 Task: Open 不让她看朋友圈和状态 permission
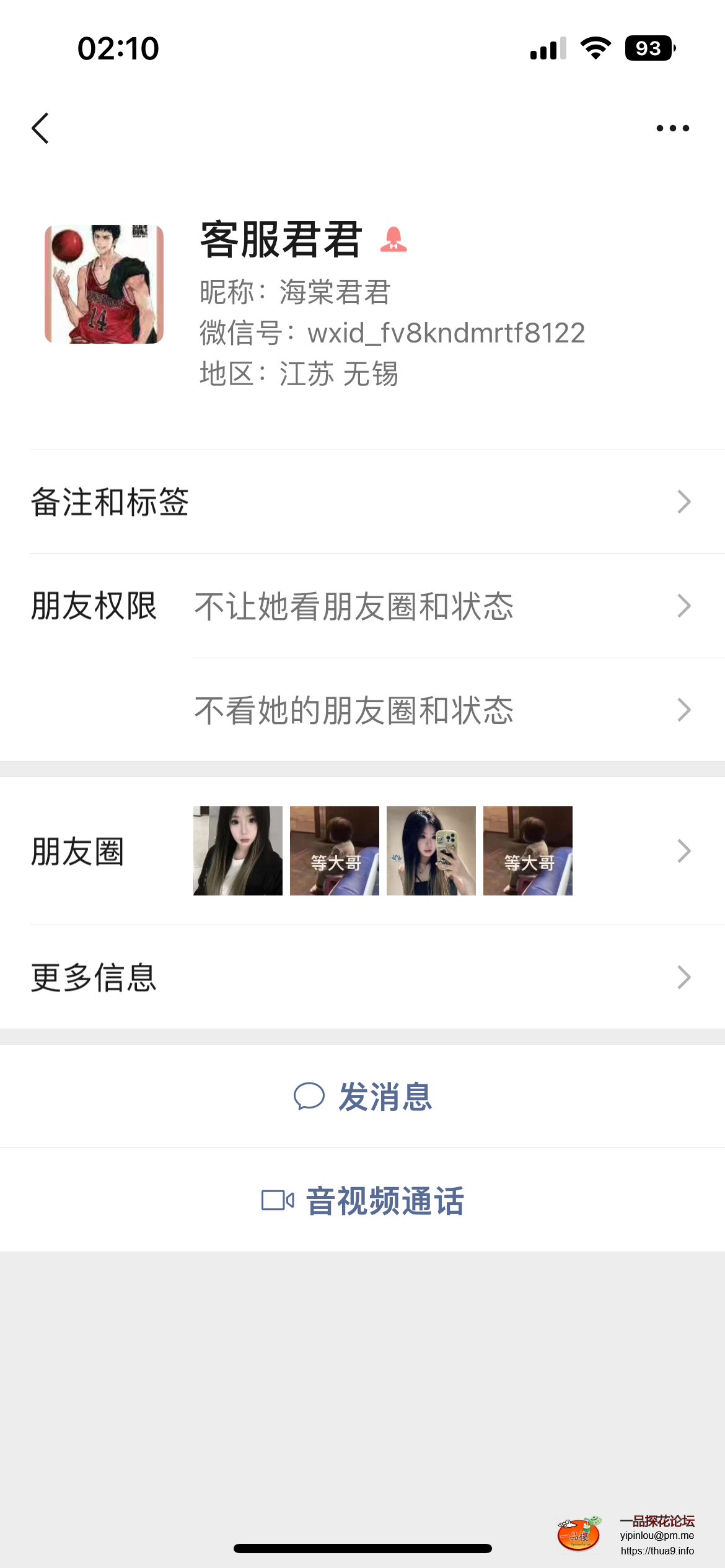[434, 606]
